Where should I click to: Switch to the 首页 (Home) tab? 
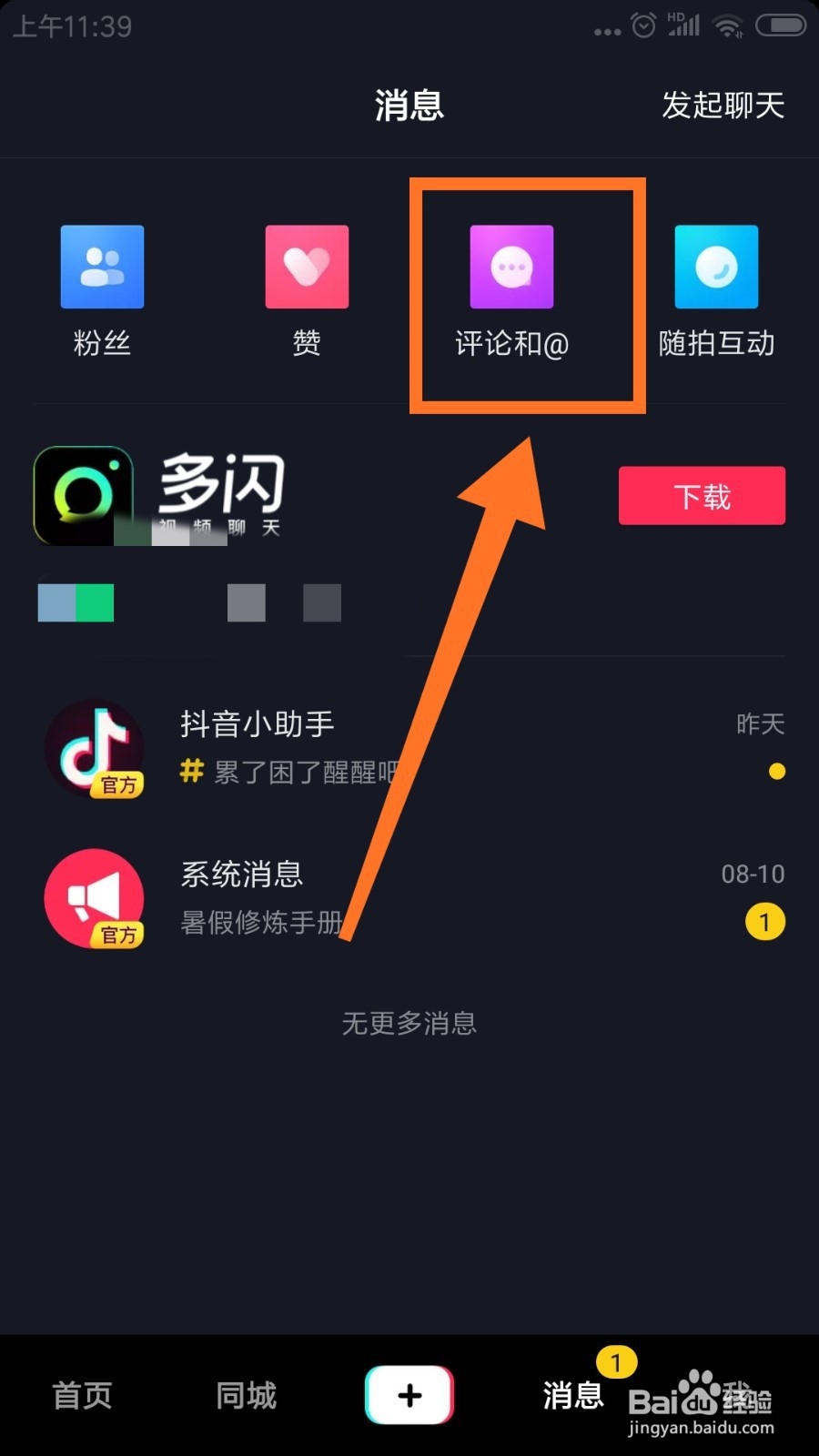tap(80, 1394)
